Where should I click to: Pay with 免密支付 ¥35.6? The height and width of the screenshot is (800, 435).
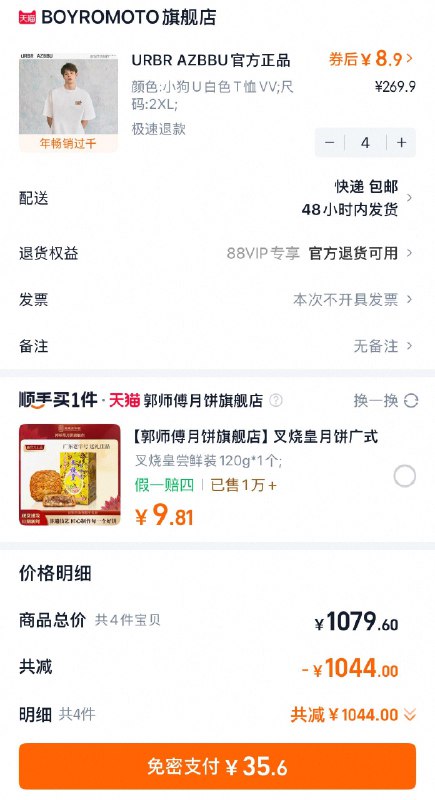tap(217, 766)
